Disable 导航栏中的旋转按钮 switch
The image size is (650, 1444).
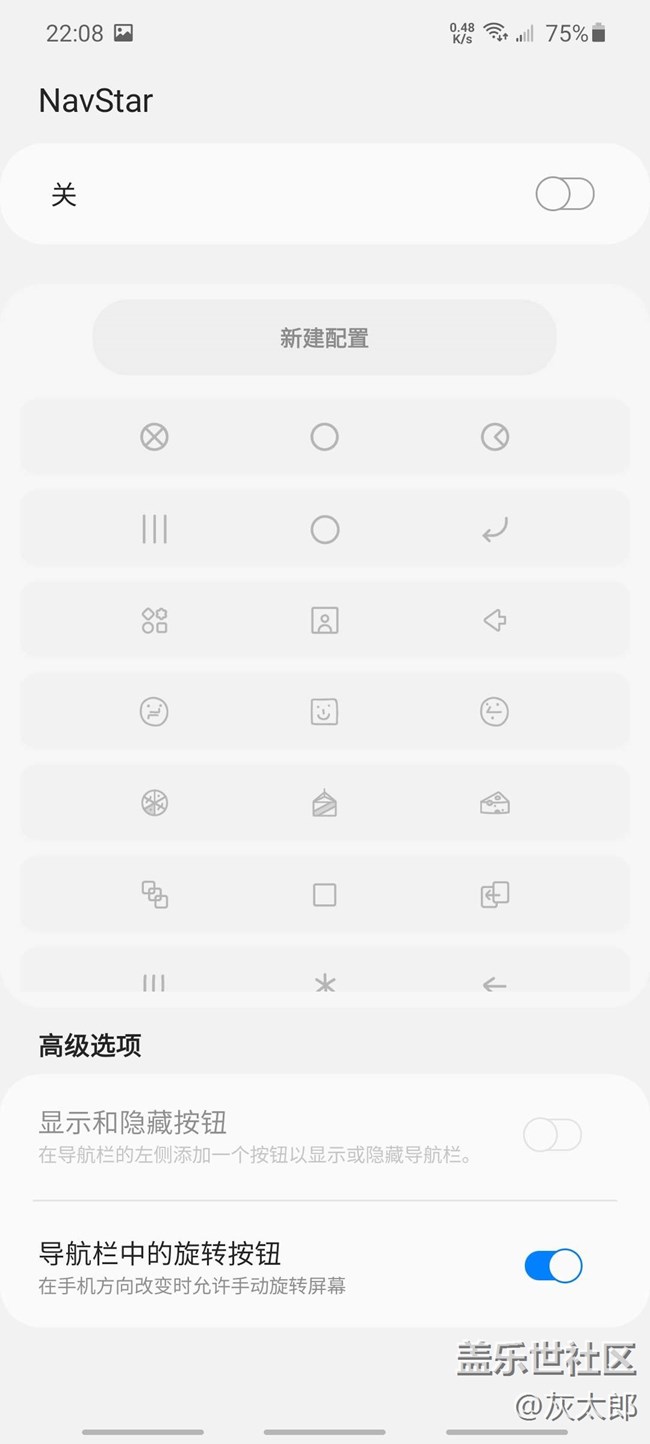point(552,1266)
